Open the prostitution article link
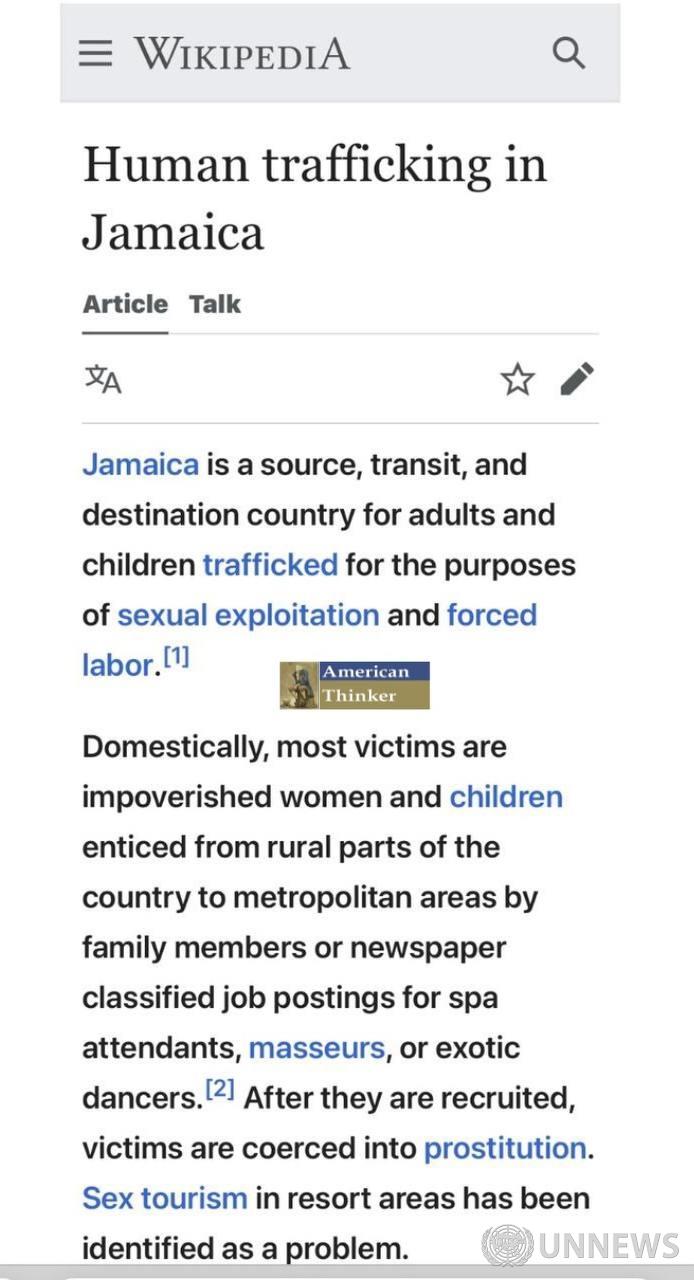Screen dimensions: 694x1280 (x=505, y=1148)
